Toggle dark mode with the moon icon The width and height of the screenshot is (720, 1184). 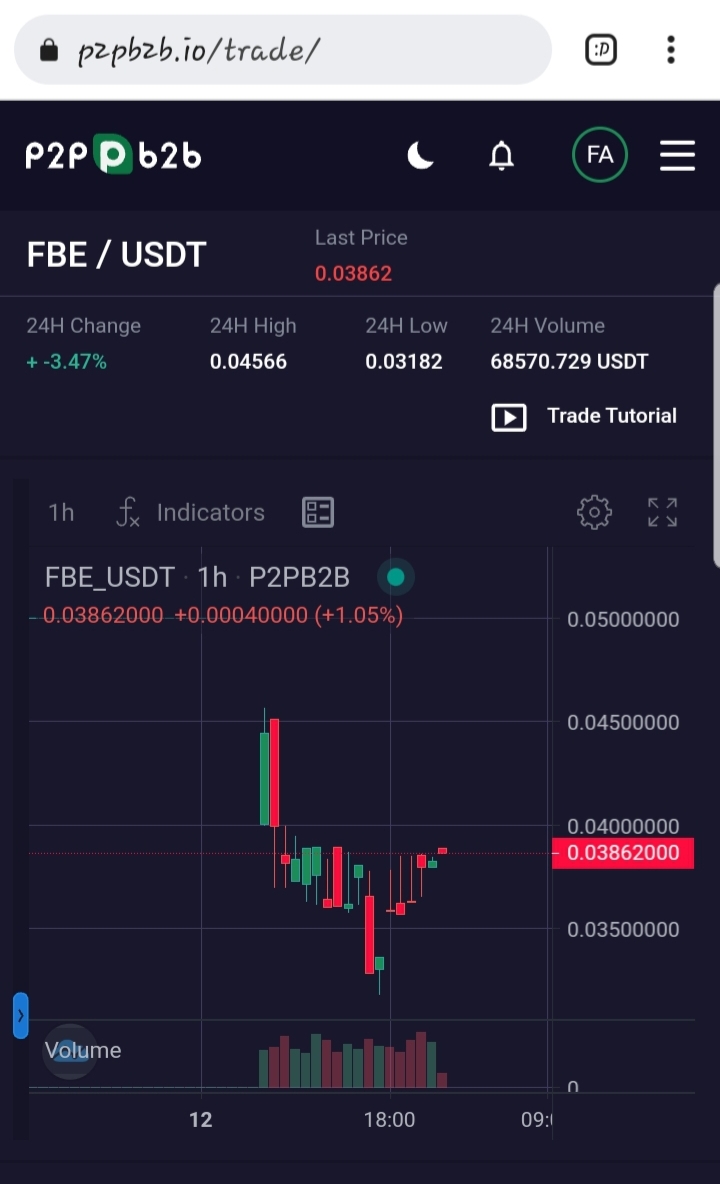click(421, 155)
